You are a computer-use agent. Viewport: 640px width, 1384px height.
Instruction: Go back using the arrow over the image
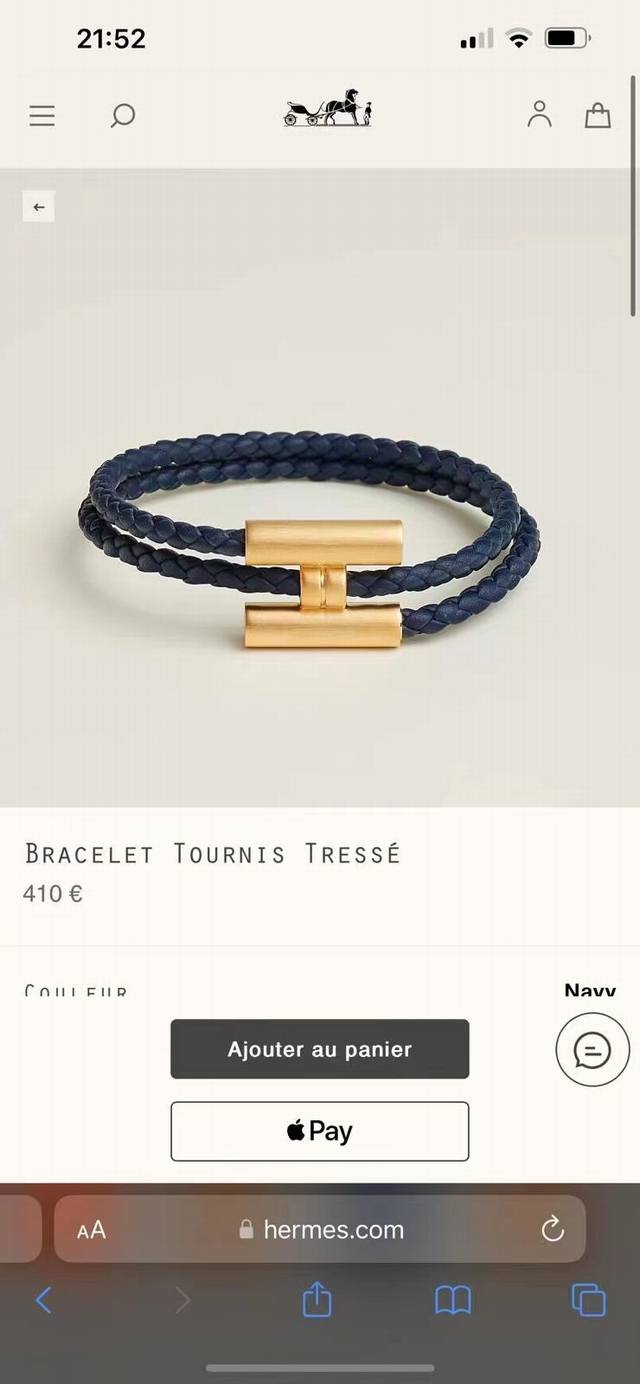tap(38, 207)
